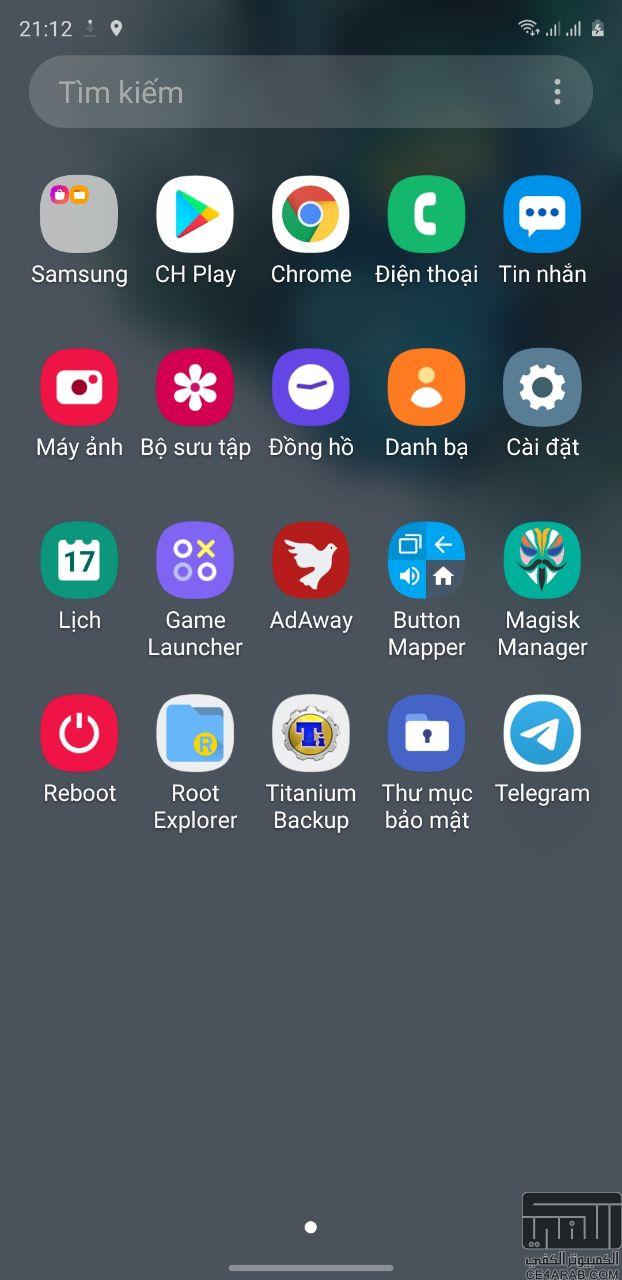Viewport: 622px width, 1280px height.
Task: Open the Lịch calendar app
Action: [x=79, y=561]
